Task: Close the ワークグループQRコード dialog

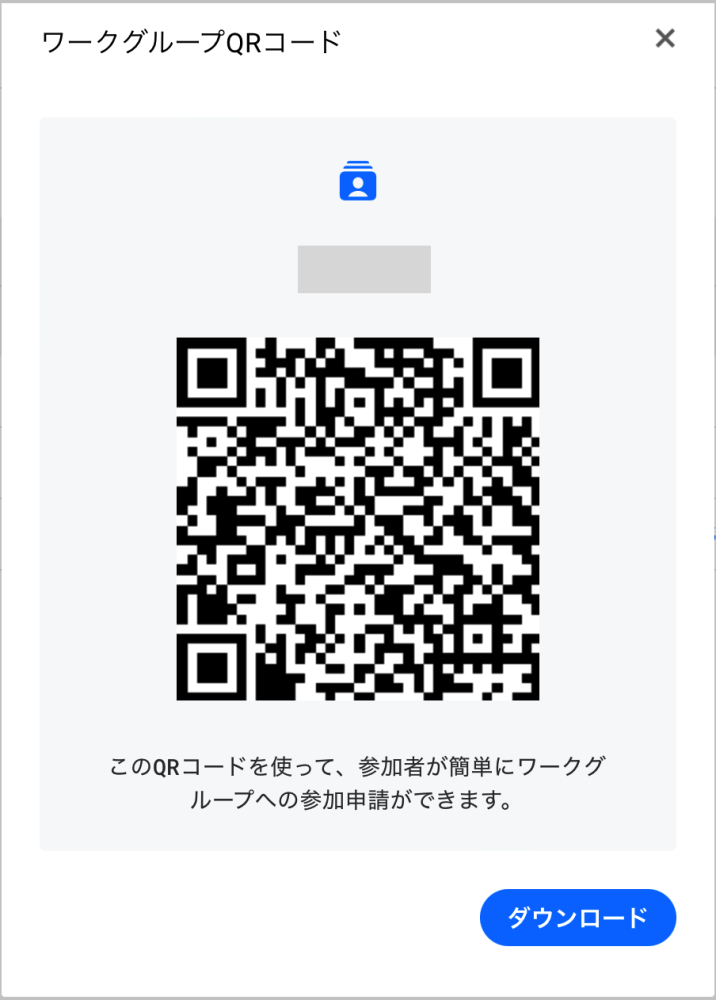Action: click(665, 39)
